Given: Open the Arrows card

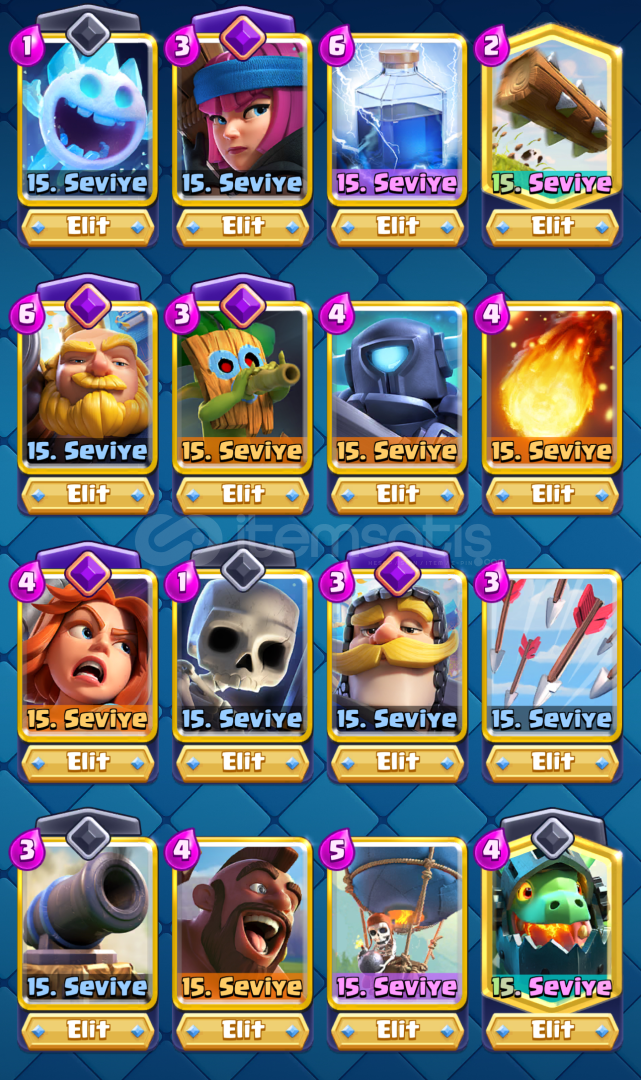Looking at the screenshot, I should [552, 656].
